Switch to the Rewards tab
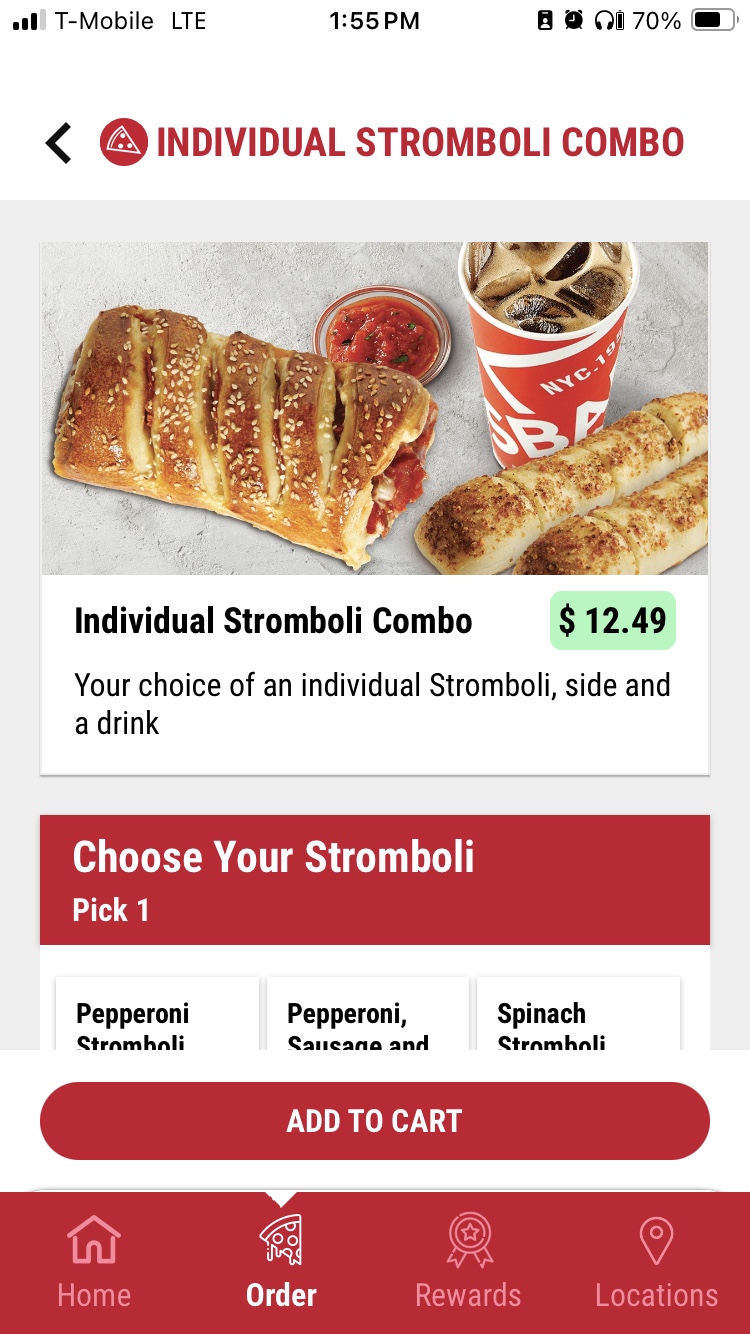The height and width of the screenshot is (1334, 750). (x=468, y=1262)
